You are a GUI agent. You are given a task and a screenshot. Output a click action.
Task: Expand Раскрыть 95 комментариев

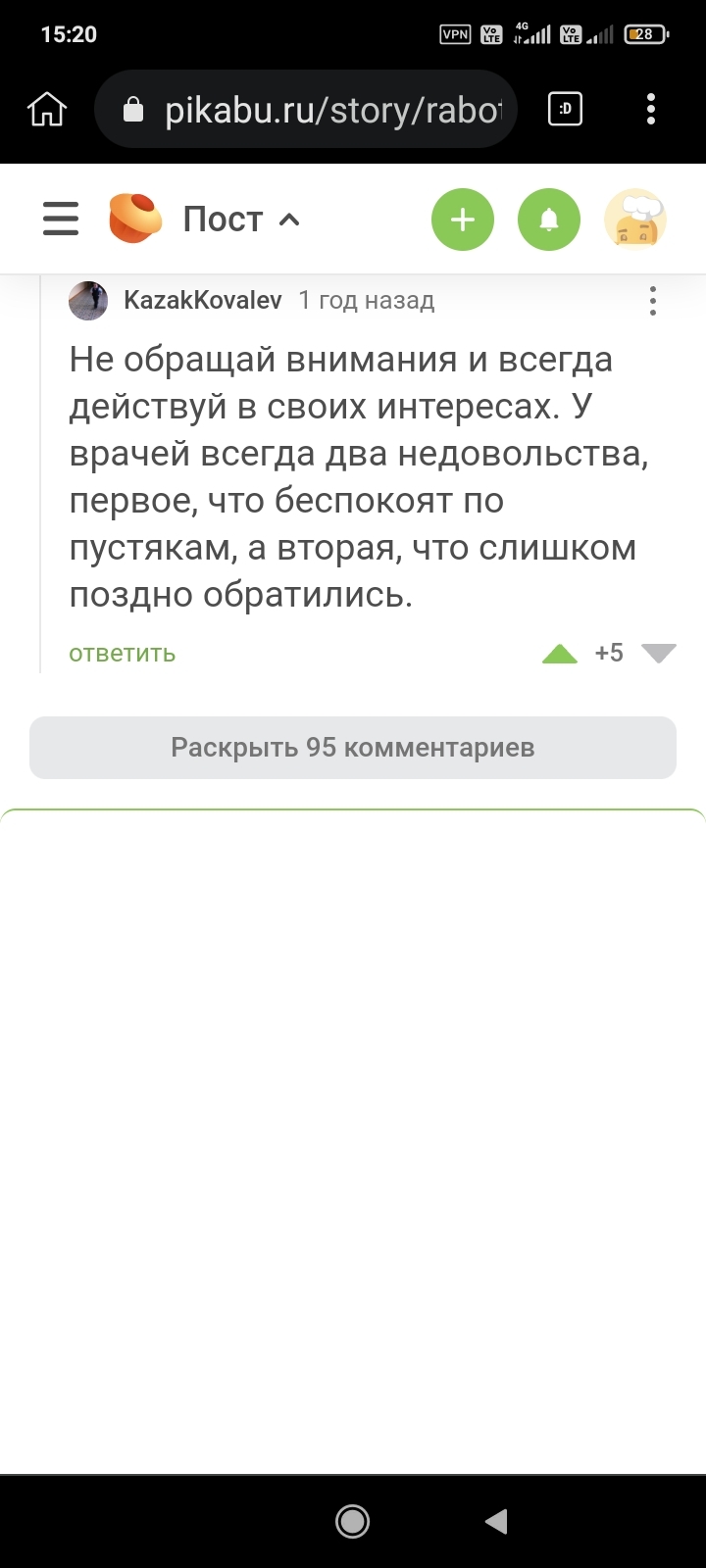click(x=353, y=748)
